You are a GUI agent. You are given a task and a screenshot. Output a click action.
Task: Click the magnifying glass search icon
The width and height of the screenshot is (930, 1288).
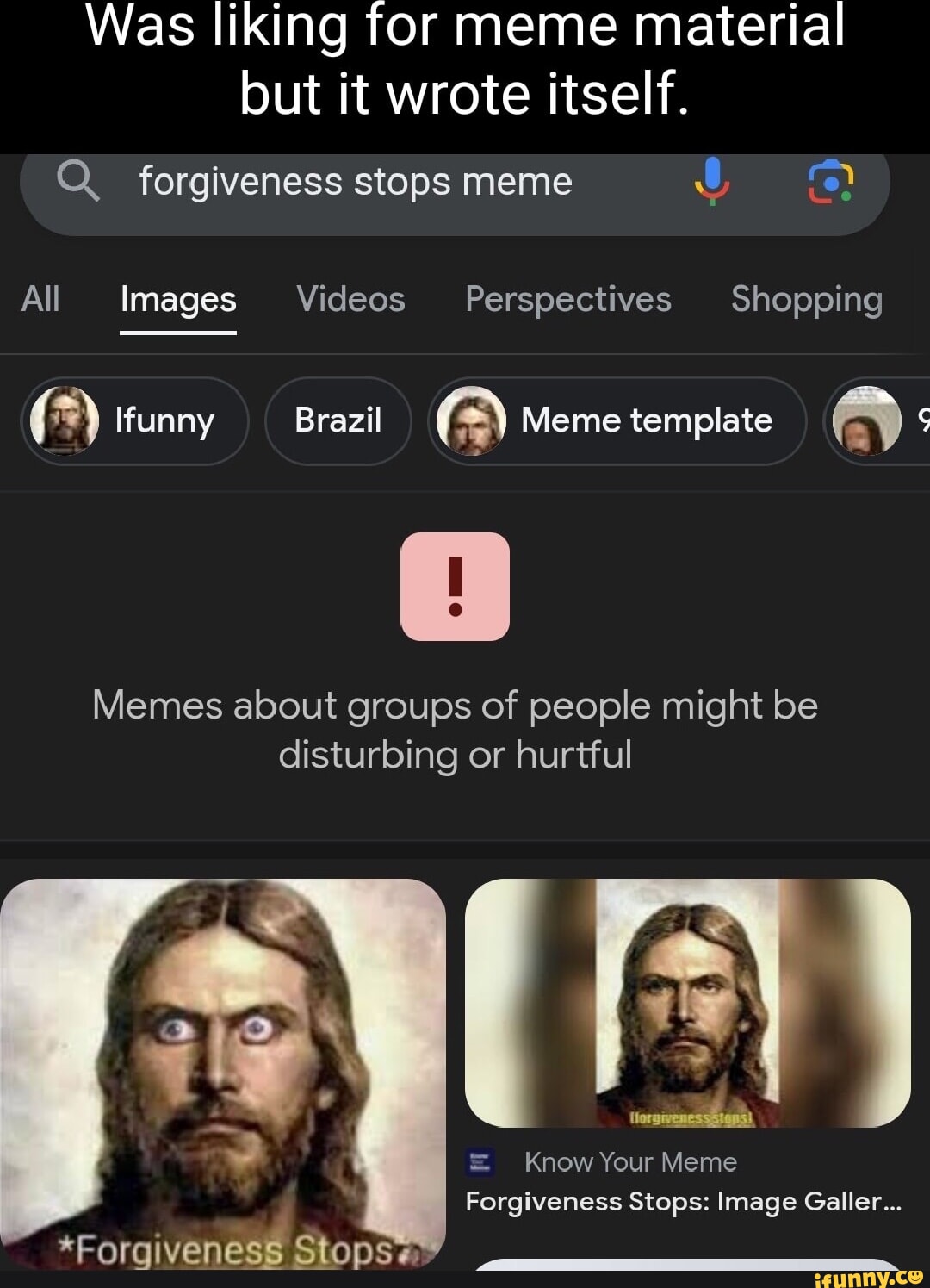pyautogui.click(x=78, y=182)
